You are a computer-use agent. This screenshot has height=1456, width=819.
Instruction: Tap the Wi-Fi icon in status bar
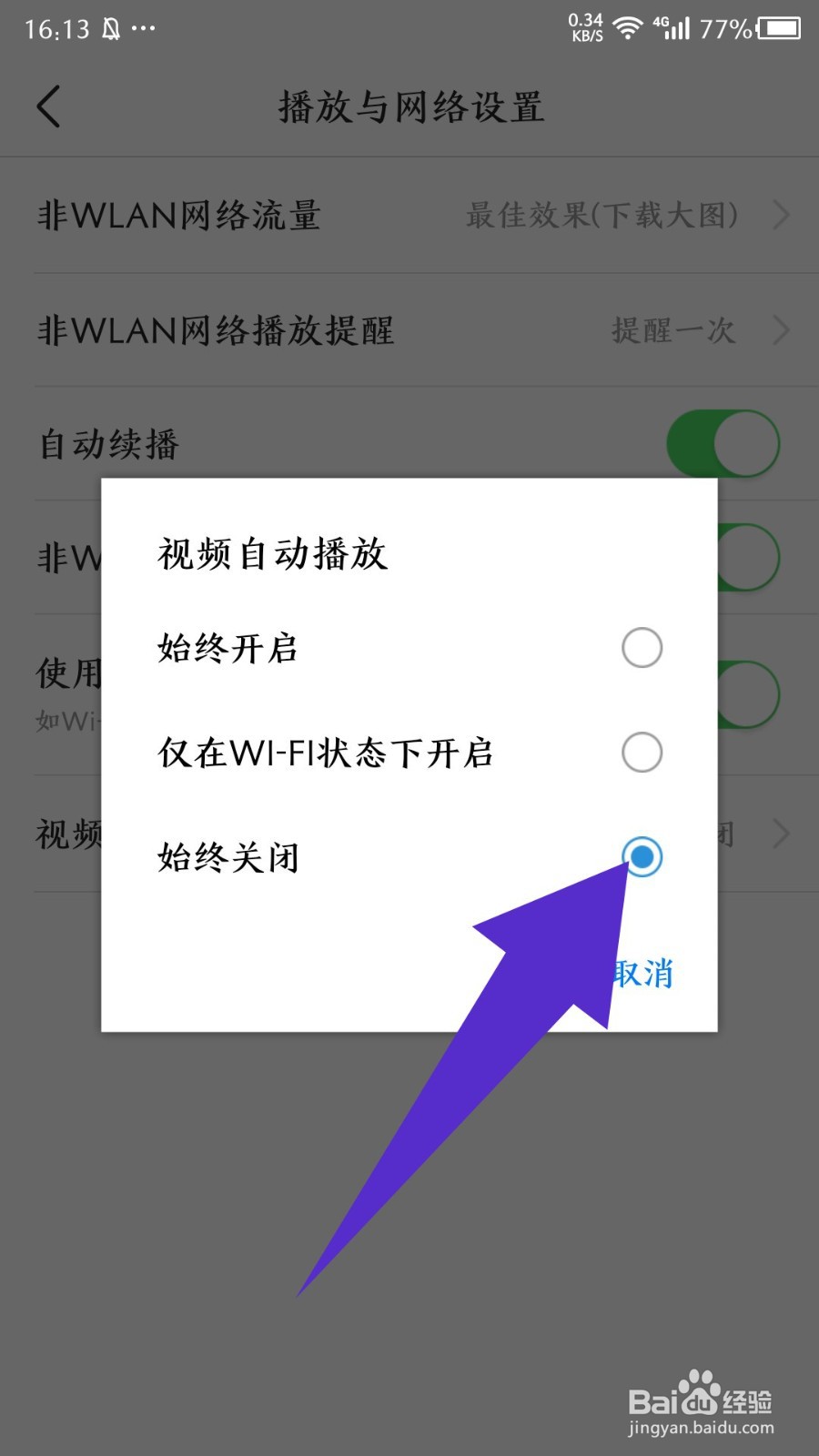629,27
